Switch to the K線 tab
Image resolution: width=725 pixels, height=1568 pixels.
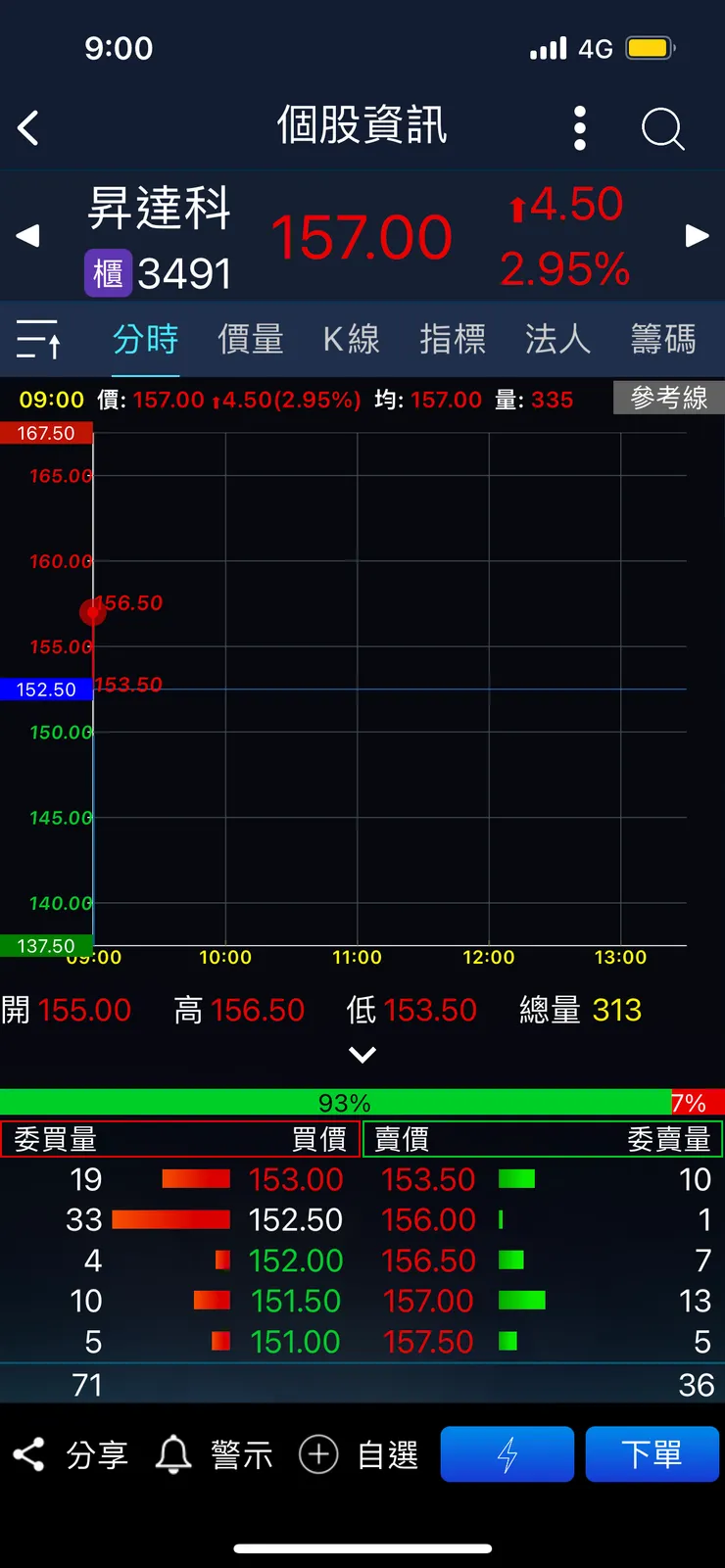pos(350,338)
